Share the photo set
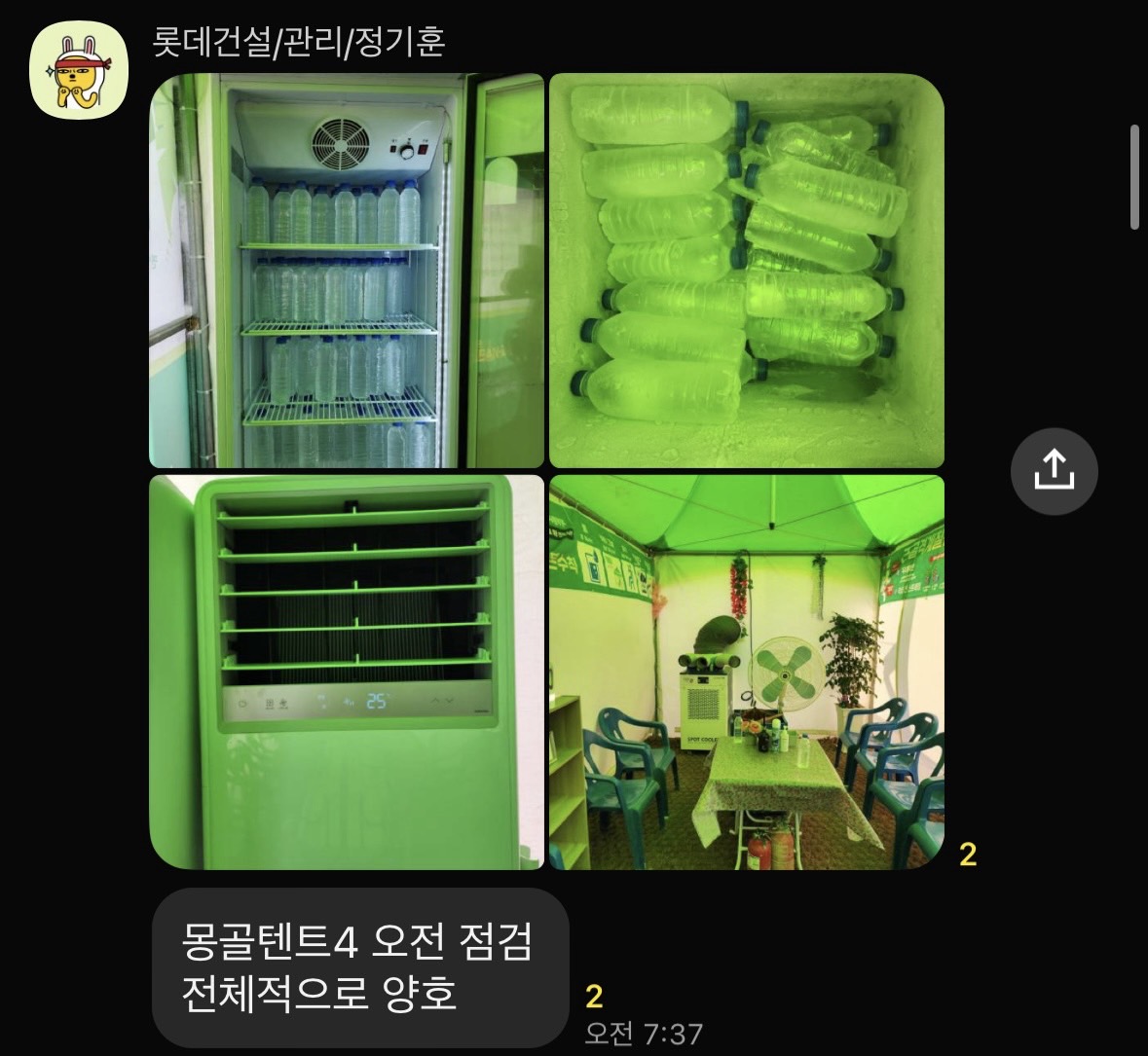This screenshot has width=1148, height=1056. (1054, 471)
